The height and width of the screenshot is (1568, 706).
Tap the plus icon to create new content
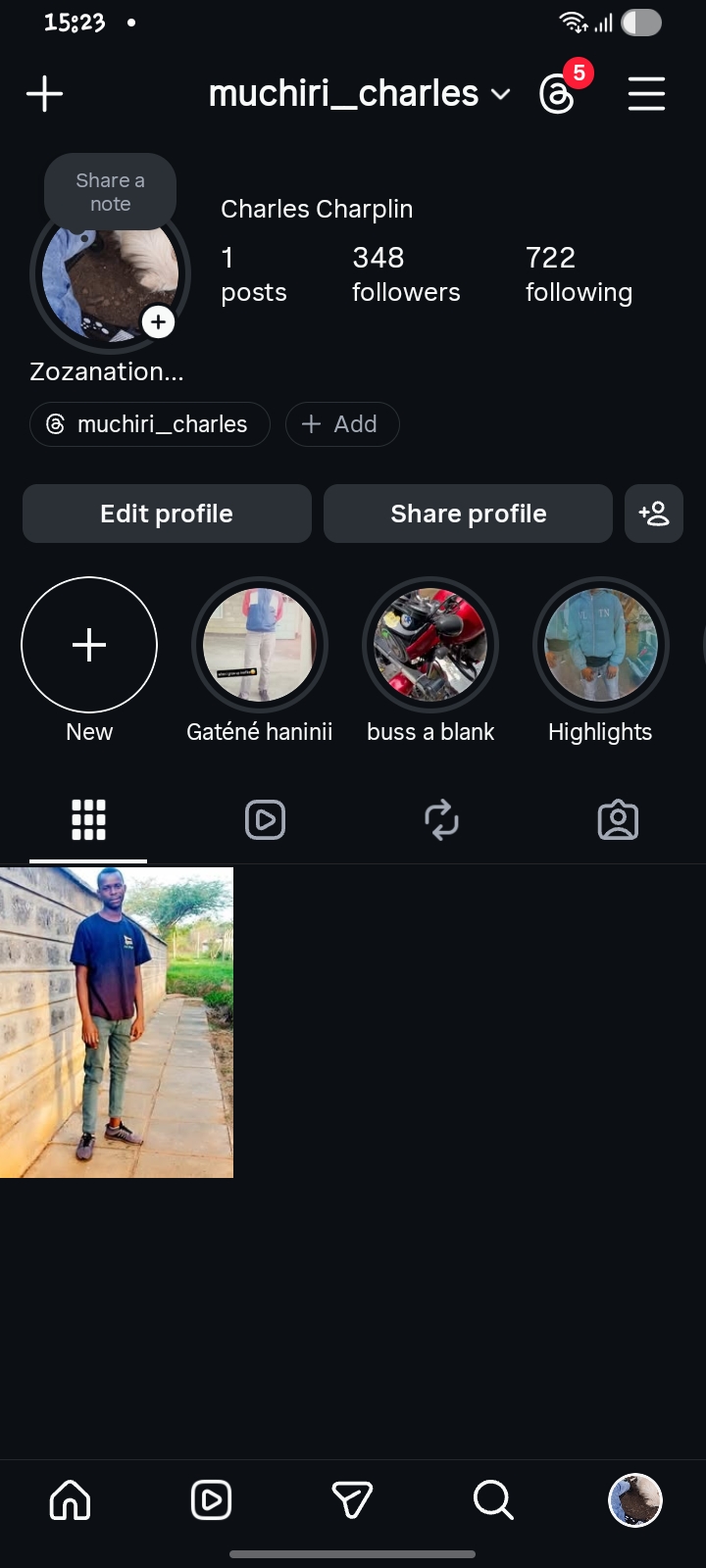44,94
